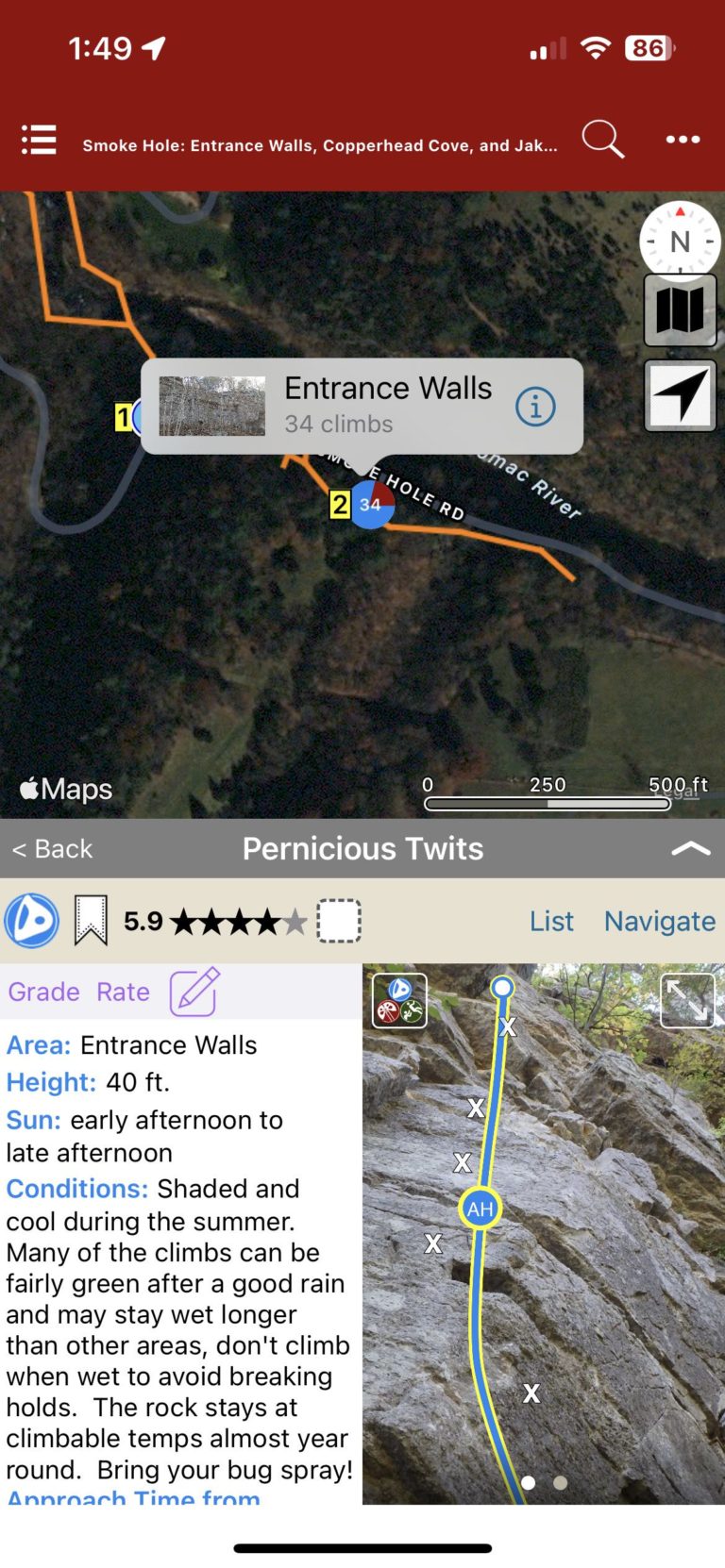Viewport: 725px width, 1568px height.
Task: Open the three-dot overflow menu
Action: (683, 140)
